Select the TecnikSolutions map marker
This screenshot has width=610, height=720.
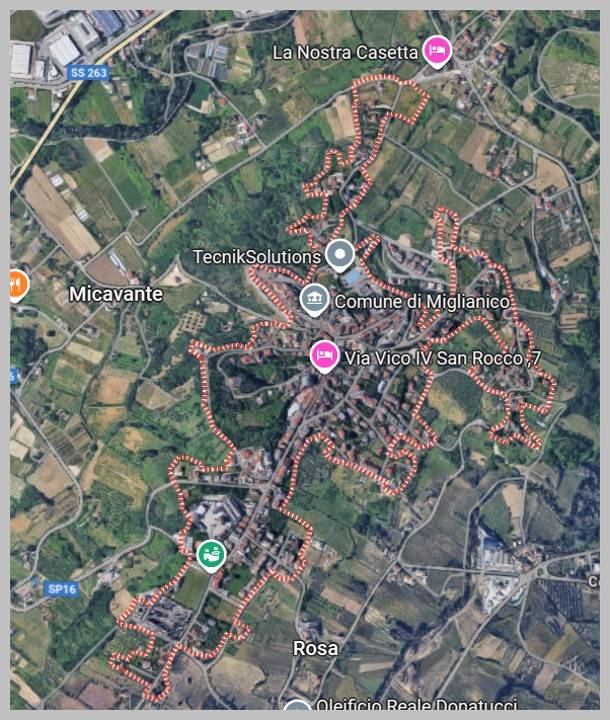point(341,255)
